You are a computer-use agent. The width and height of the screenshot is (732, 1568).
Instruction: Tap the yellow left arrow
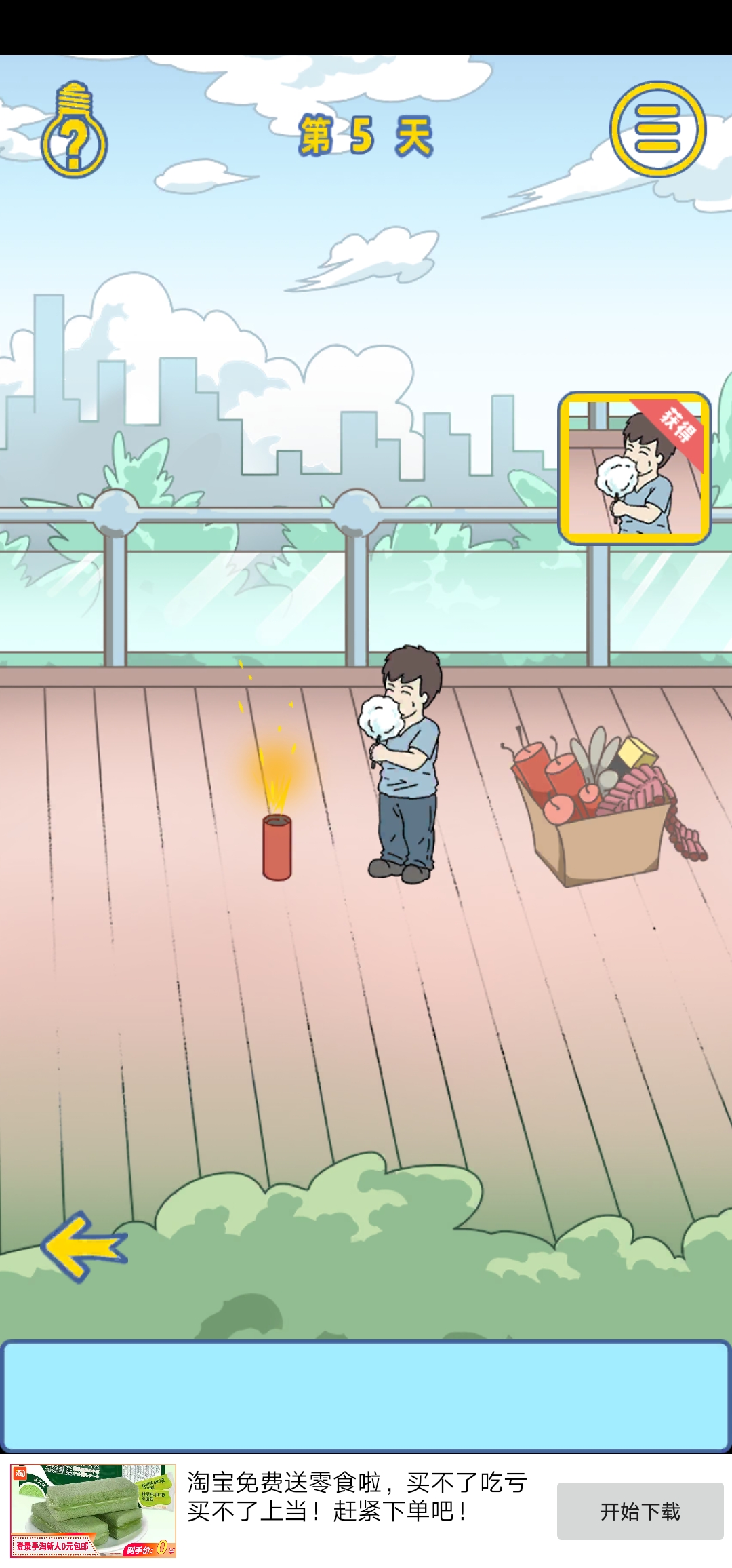pyautogui.click(x=83, y=1247)
